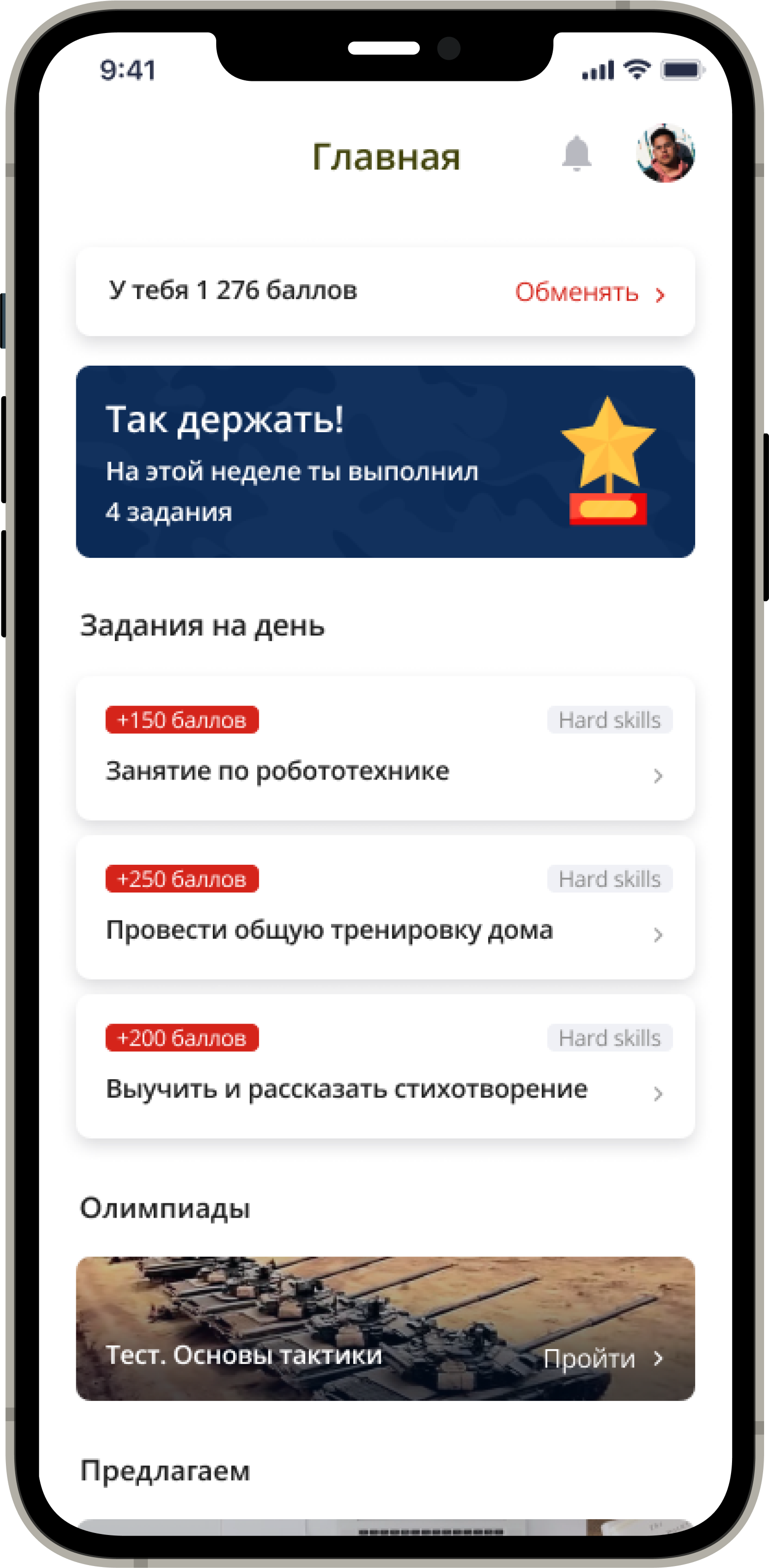Open the notifications bell
This screenshot has height=1568, width=769.
coord(576,153)
